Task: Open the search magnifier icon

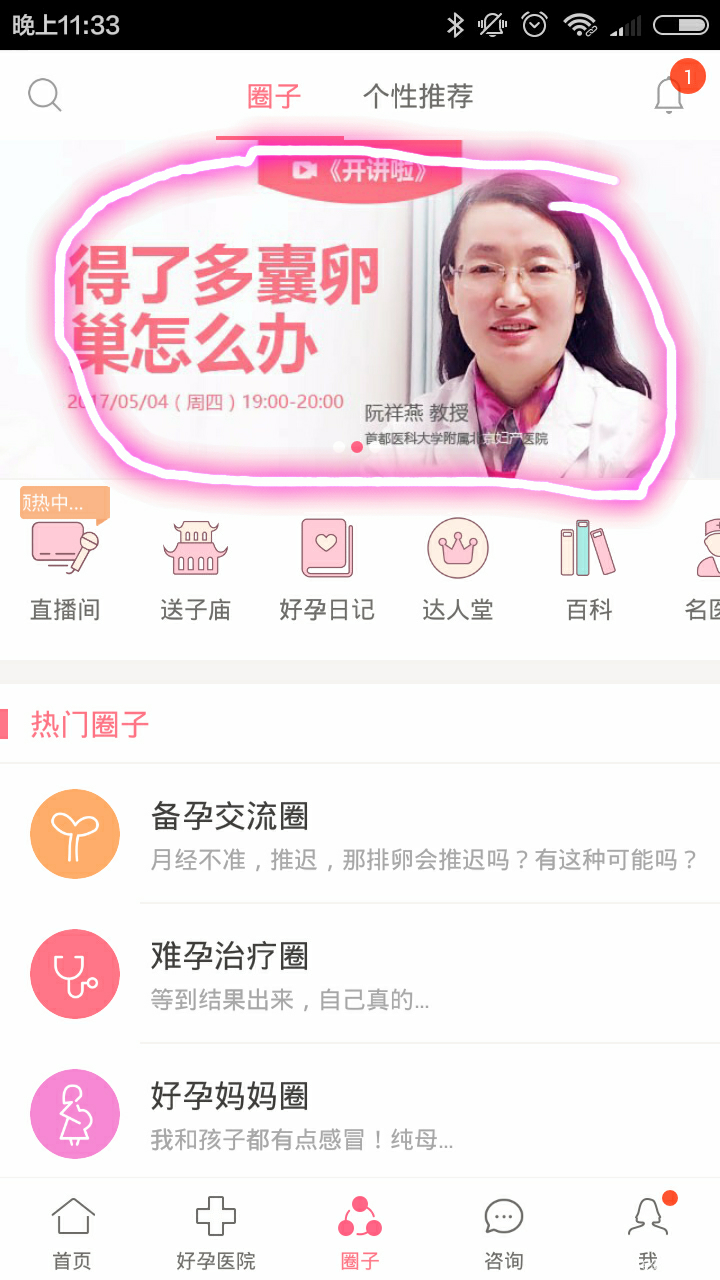Action: (x=45, y=94)
